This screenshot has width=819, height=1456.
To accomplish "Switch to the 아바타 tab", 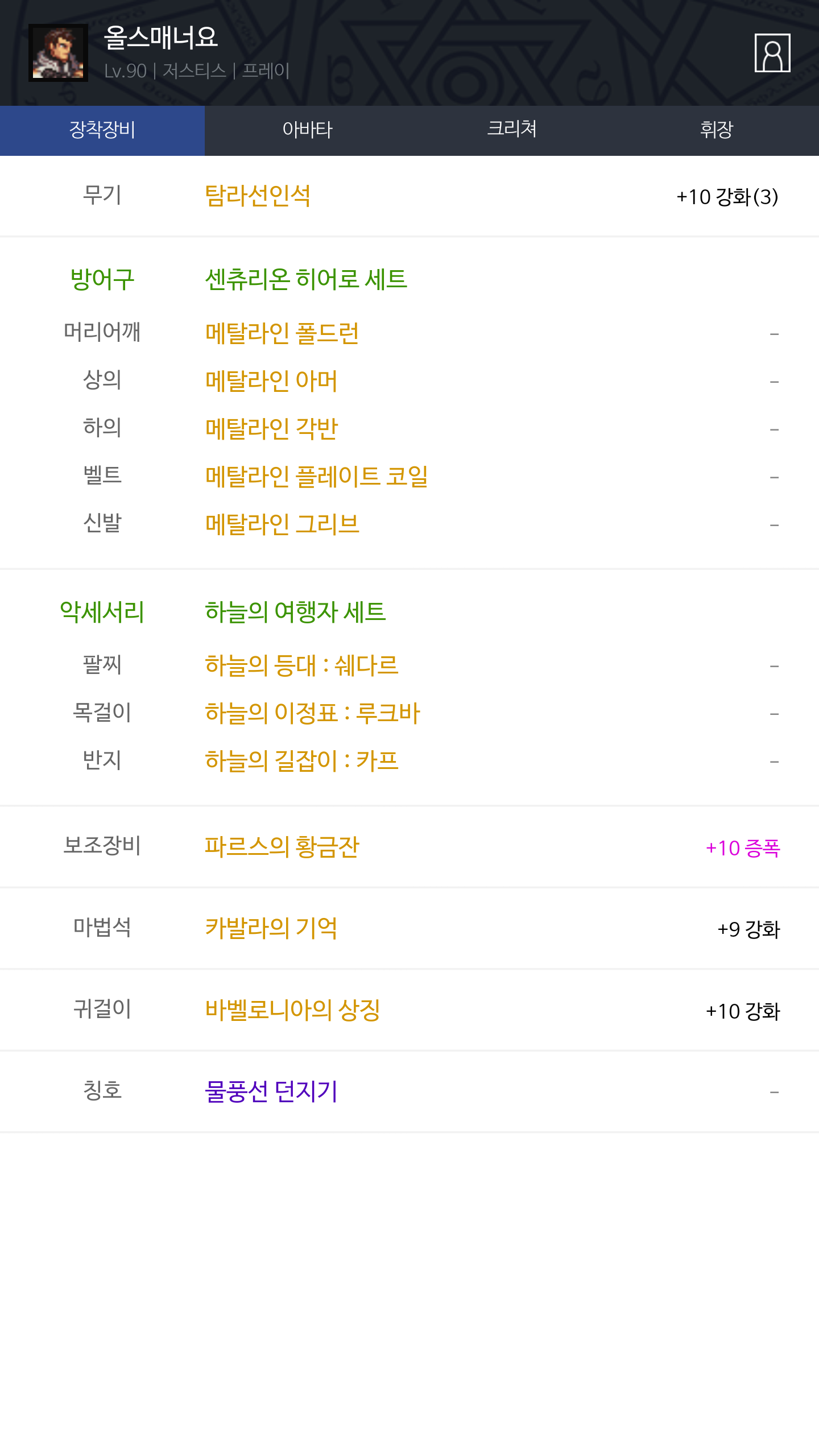I will (x=307, y=130).
